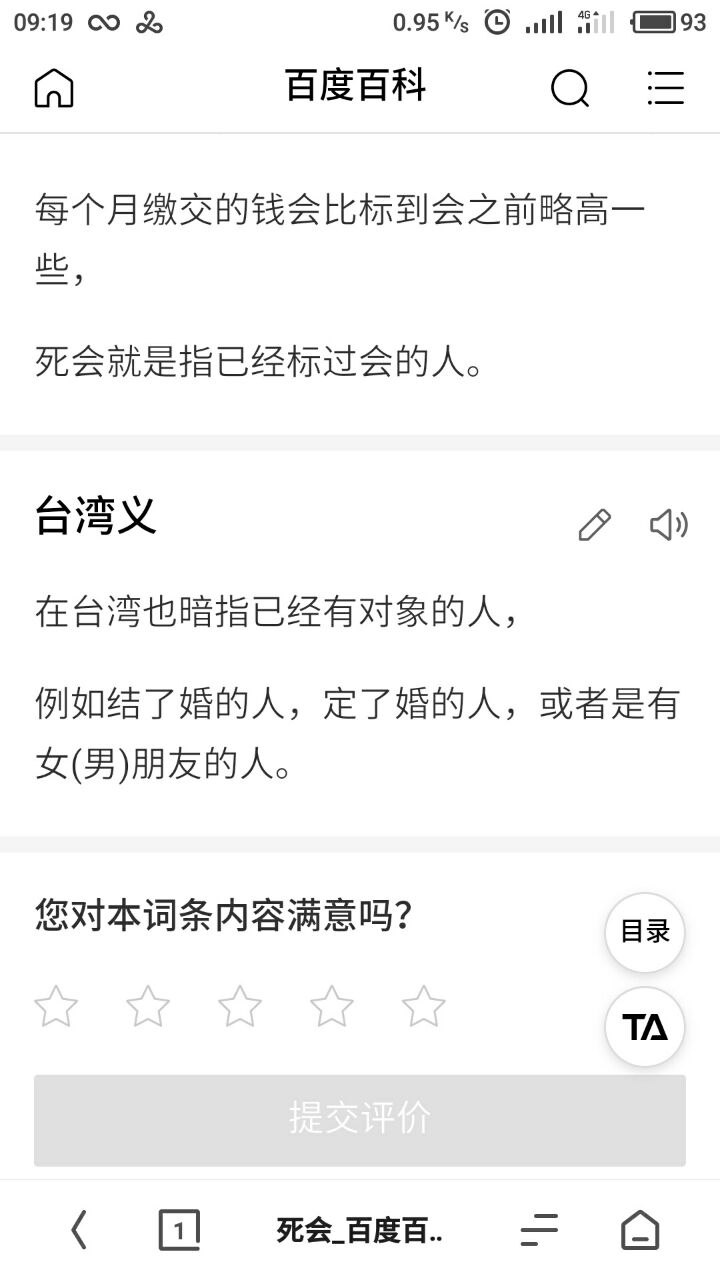Play audio for the 台湾义 section
The height and width of the screenshot is (1280, 720).
pyautogui.click(x=668, y=525)
